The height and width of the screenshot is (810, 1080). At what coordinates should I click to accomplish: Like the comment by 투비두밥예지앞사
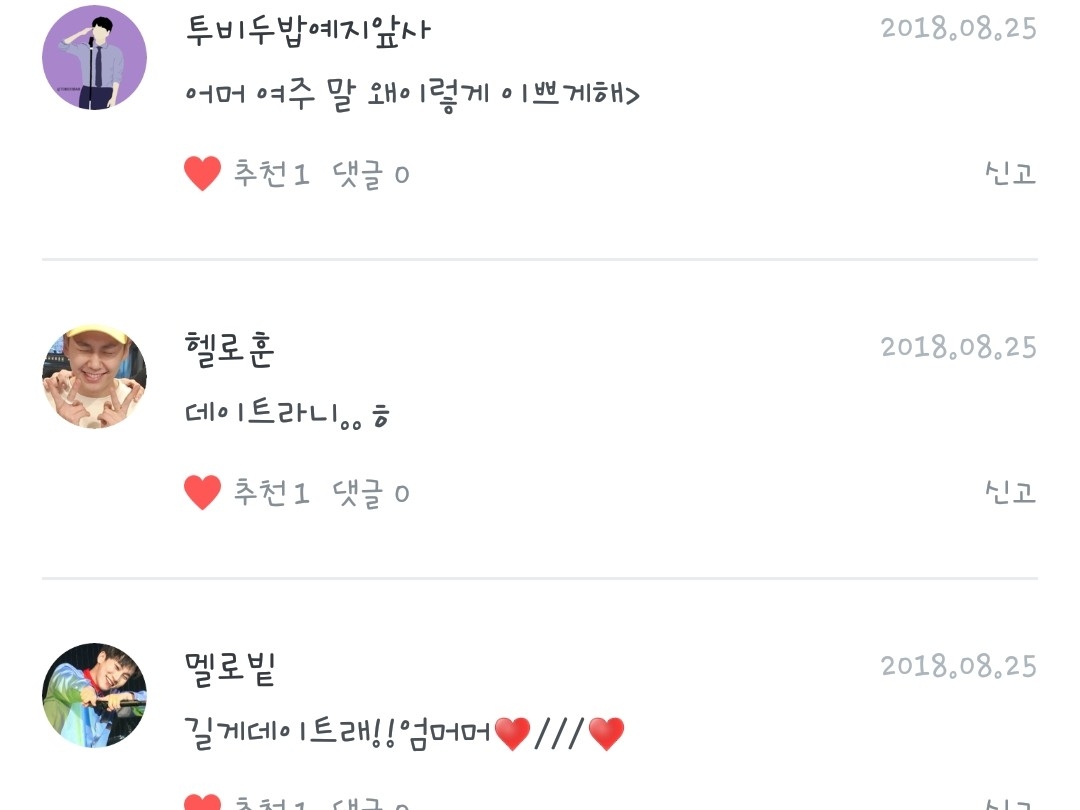point(202,174)
